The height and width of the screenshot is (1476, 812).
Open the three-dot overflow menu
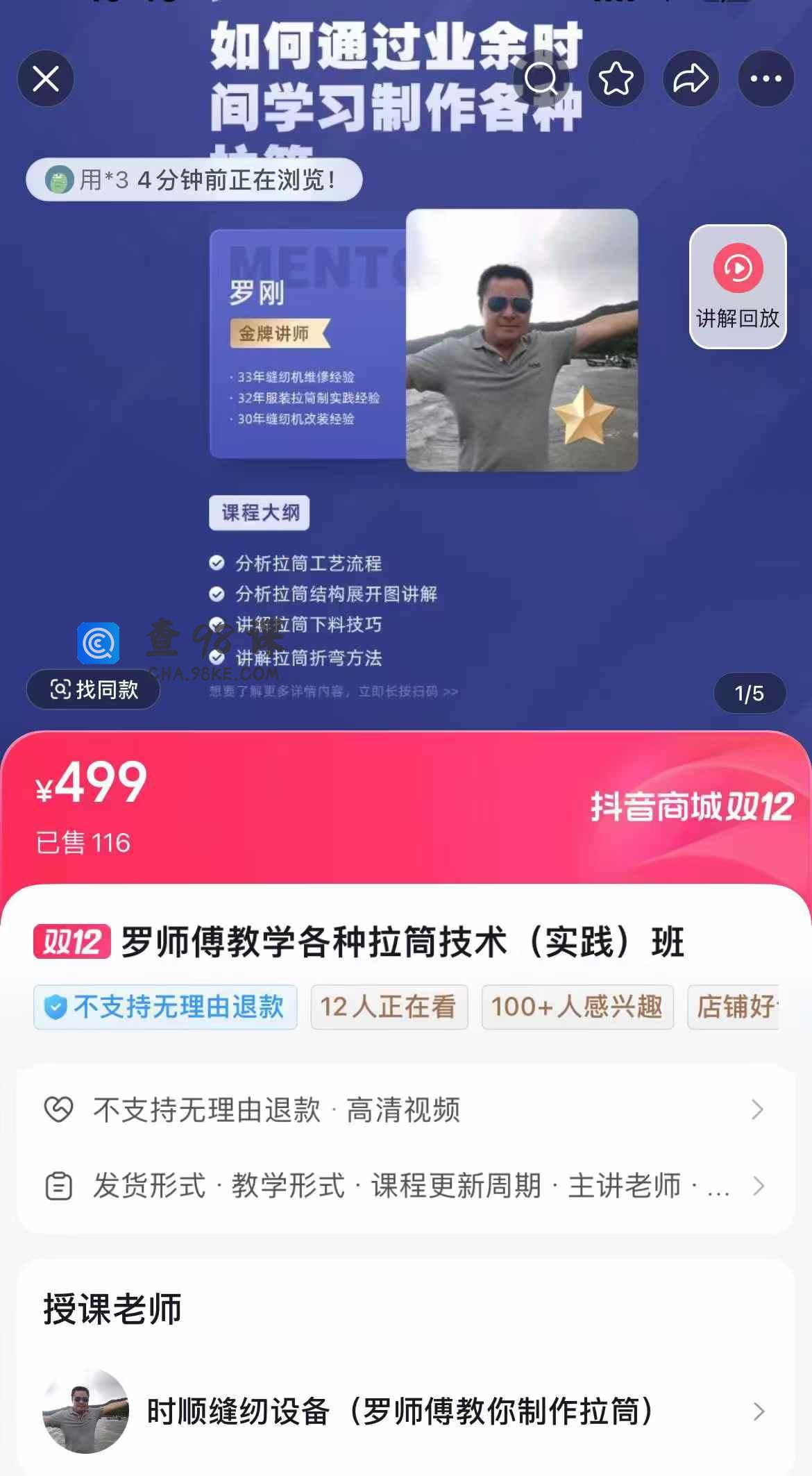point(766,78)
